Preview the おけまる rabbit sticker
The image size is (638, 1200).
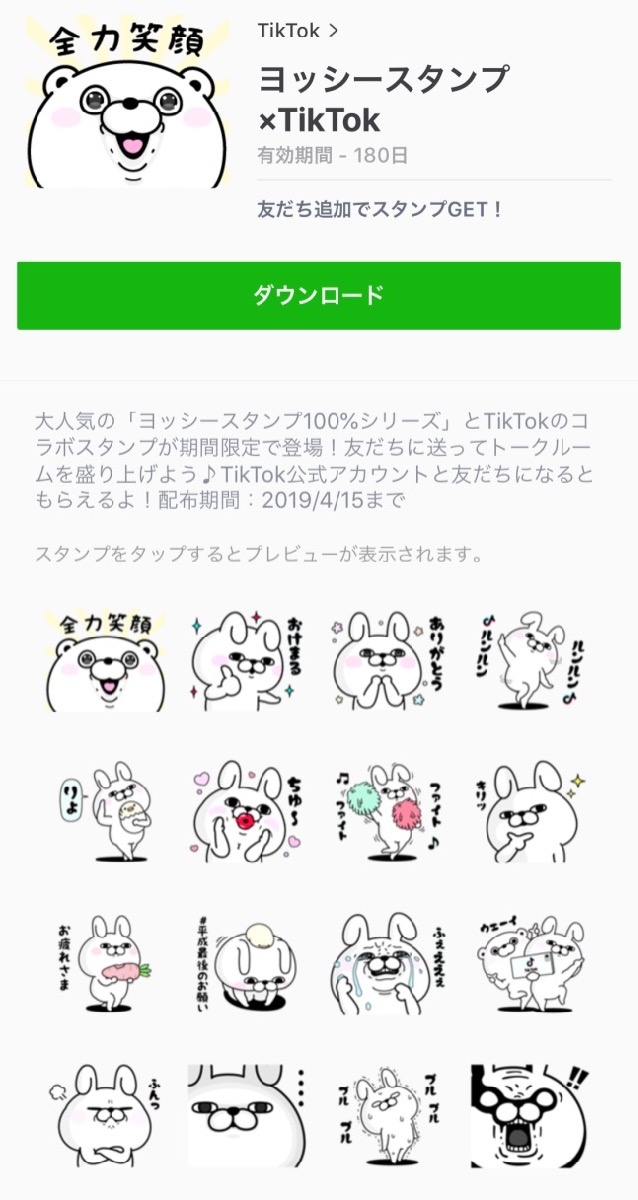[245, 660]
